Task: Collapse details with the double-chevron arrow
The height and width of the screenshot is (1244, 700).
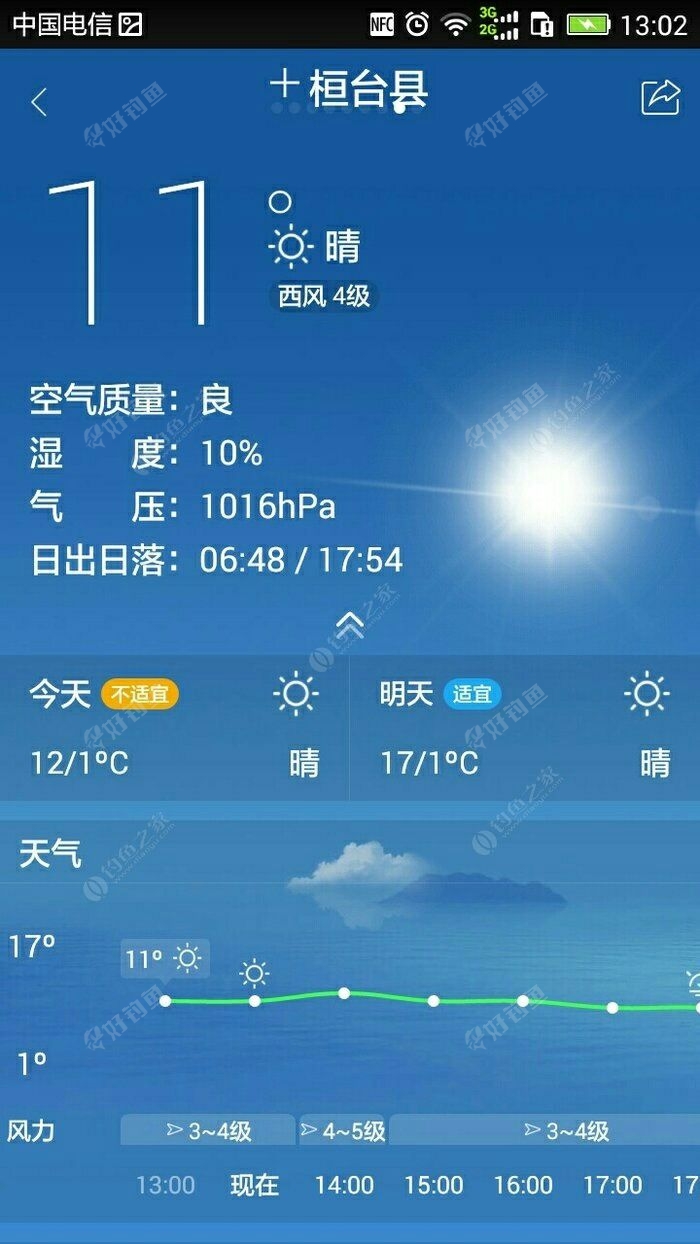Action: pos(349,625)
